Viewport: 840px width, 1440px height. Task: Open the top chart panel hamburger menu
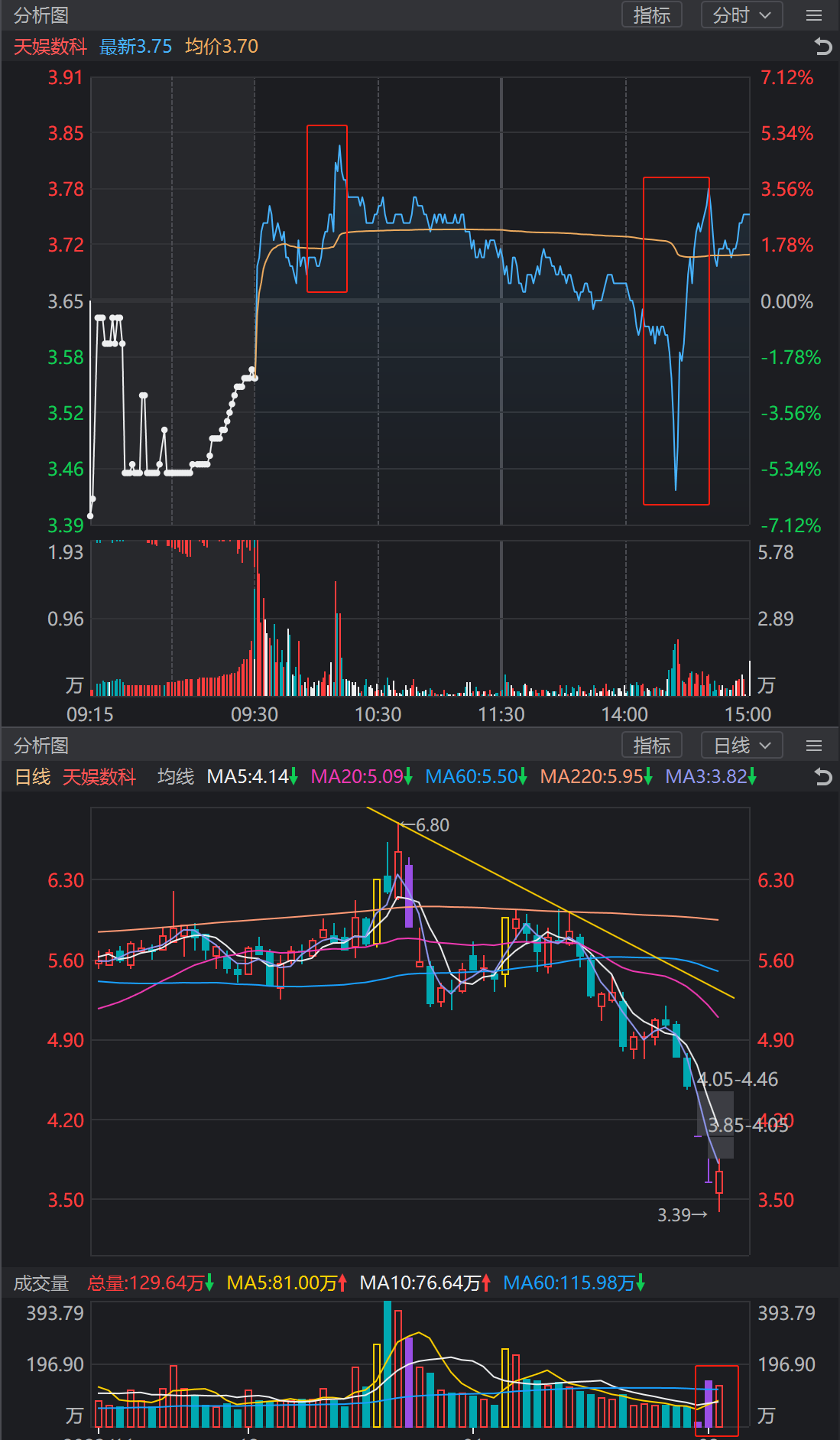814,15
